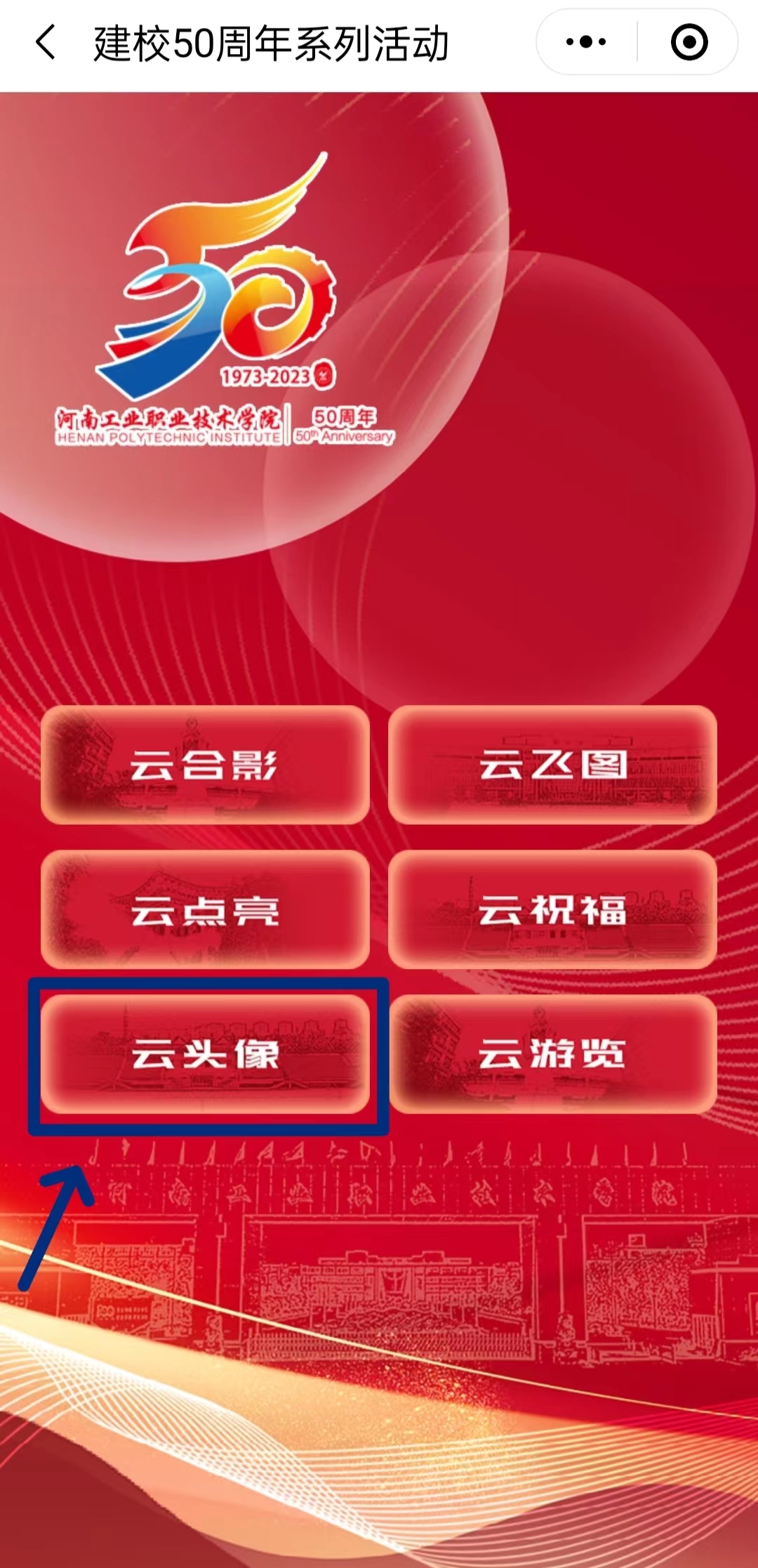
Task: Launch 云游览 virtual tour
Action: [552, 1054]
